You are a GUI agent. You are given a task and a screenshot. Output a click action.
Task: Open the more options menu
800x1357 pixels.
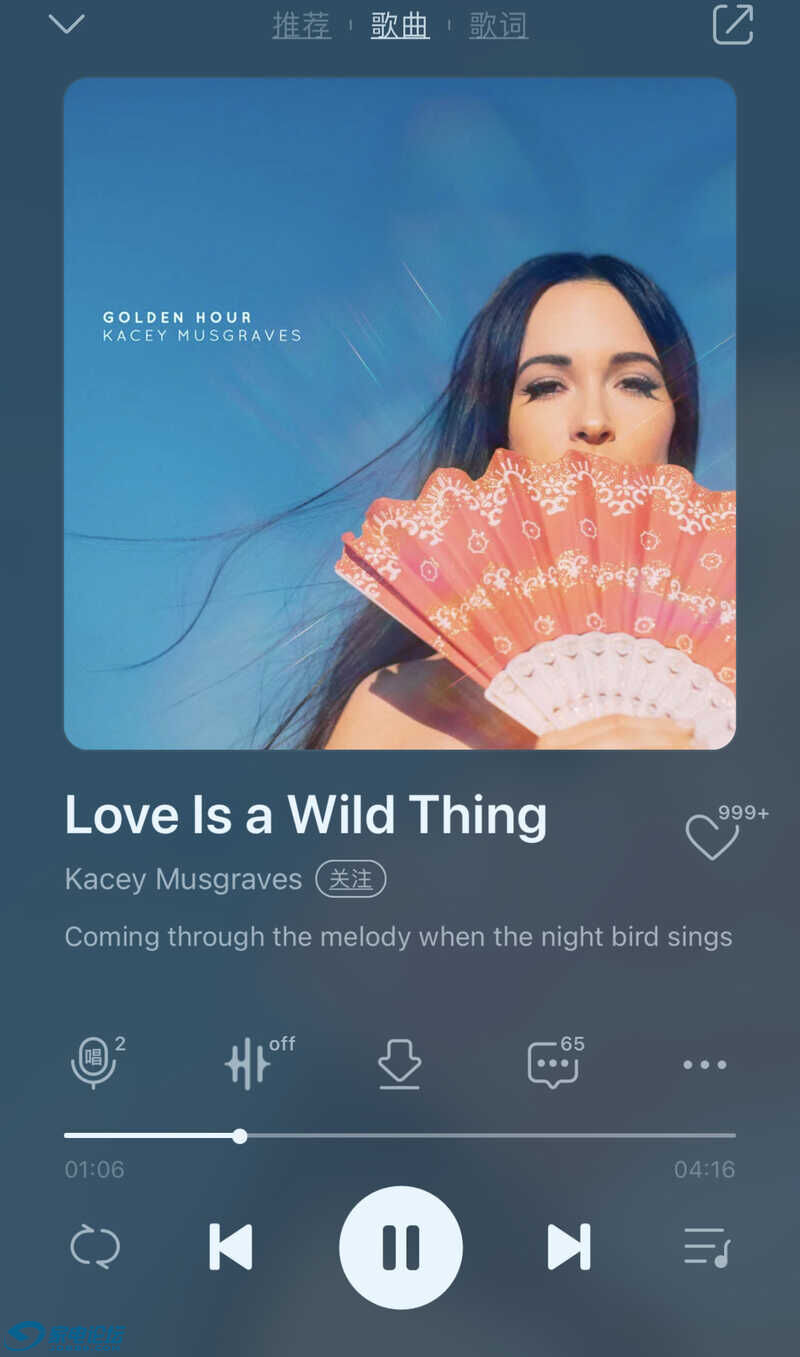(x=704, y=1064)
